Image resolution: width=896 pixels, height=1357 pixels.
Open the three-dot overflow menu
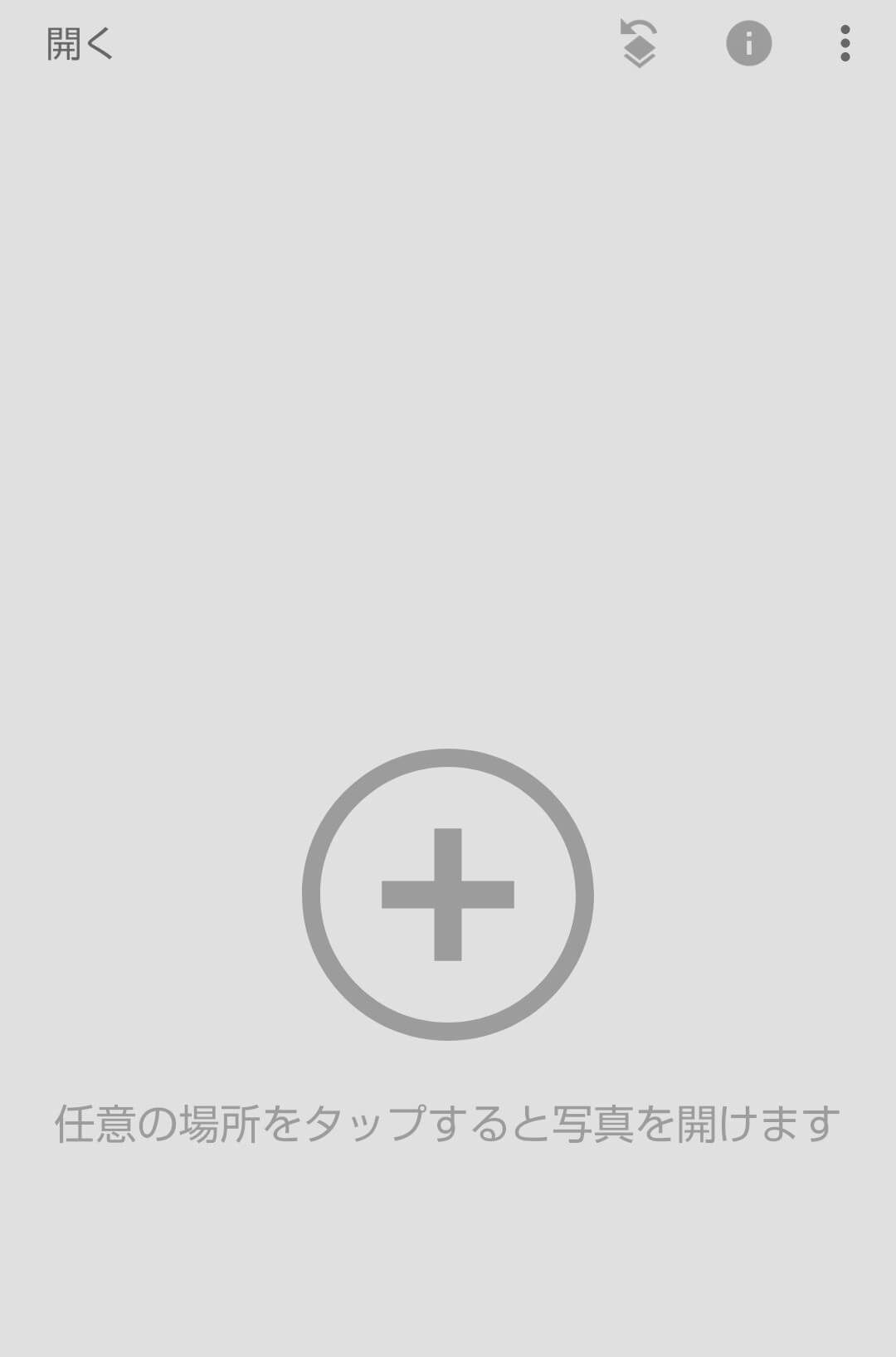(x=845, y=44)
